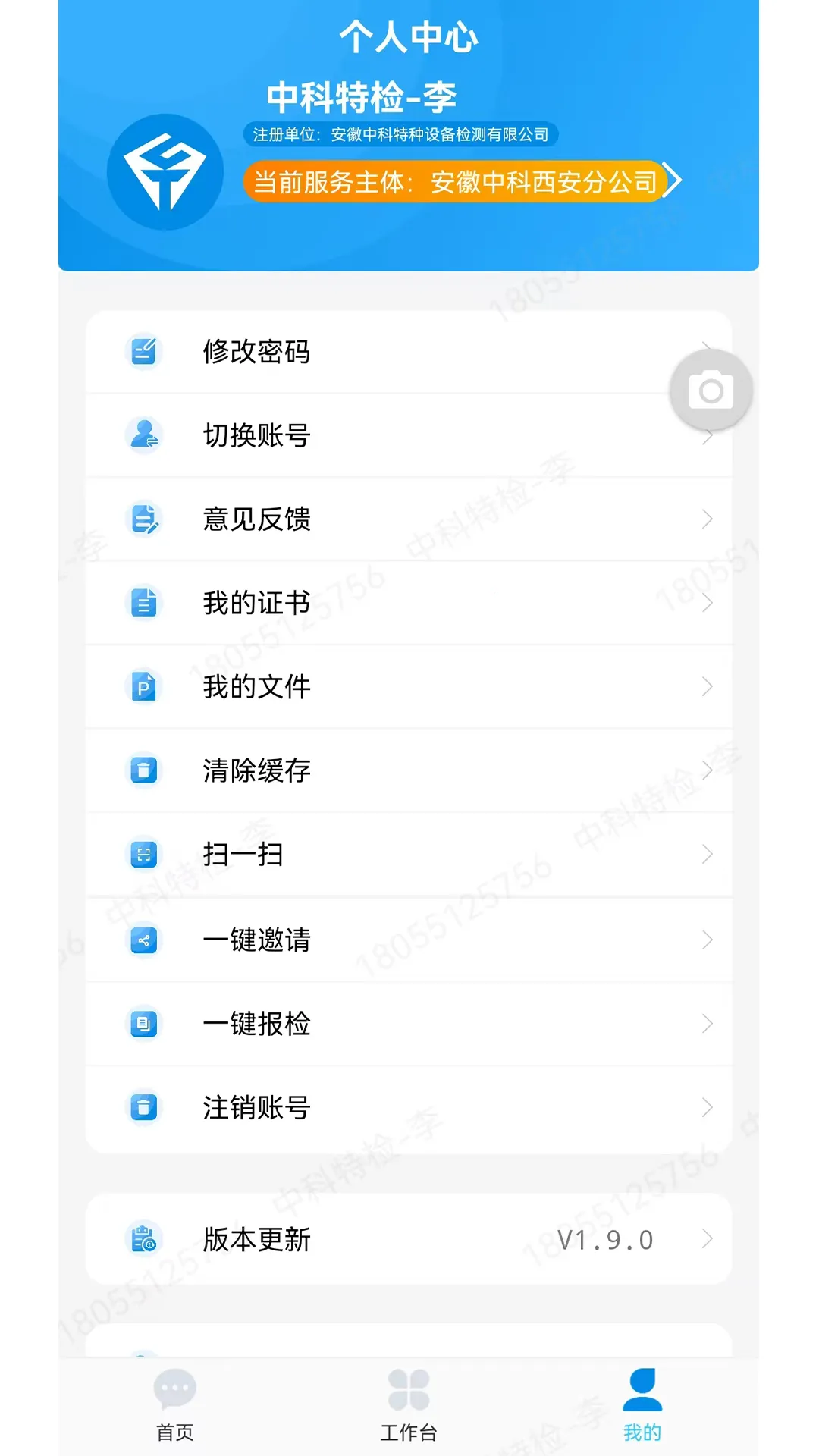Tap the profile avatar logo
The height and width of the screenshot is (1456, 819).
(x=165, y=172)
